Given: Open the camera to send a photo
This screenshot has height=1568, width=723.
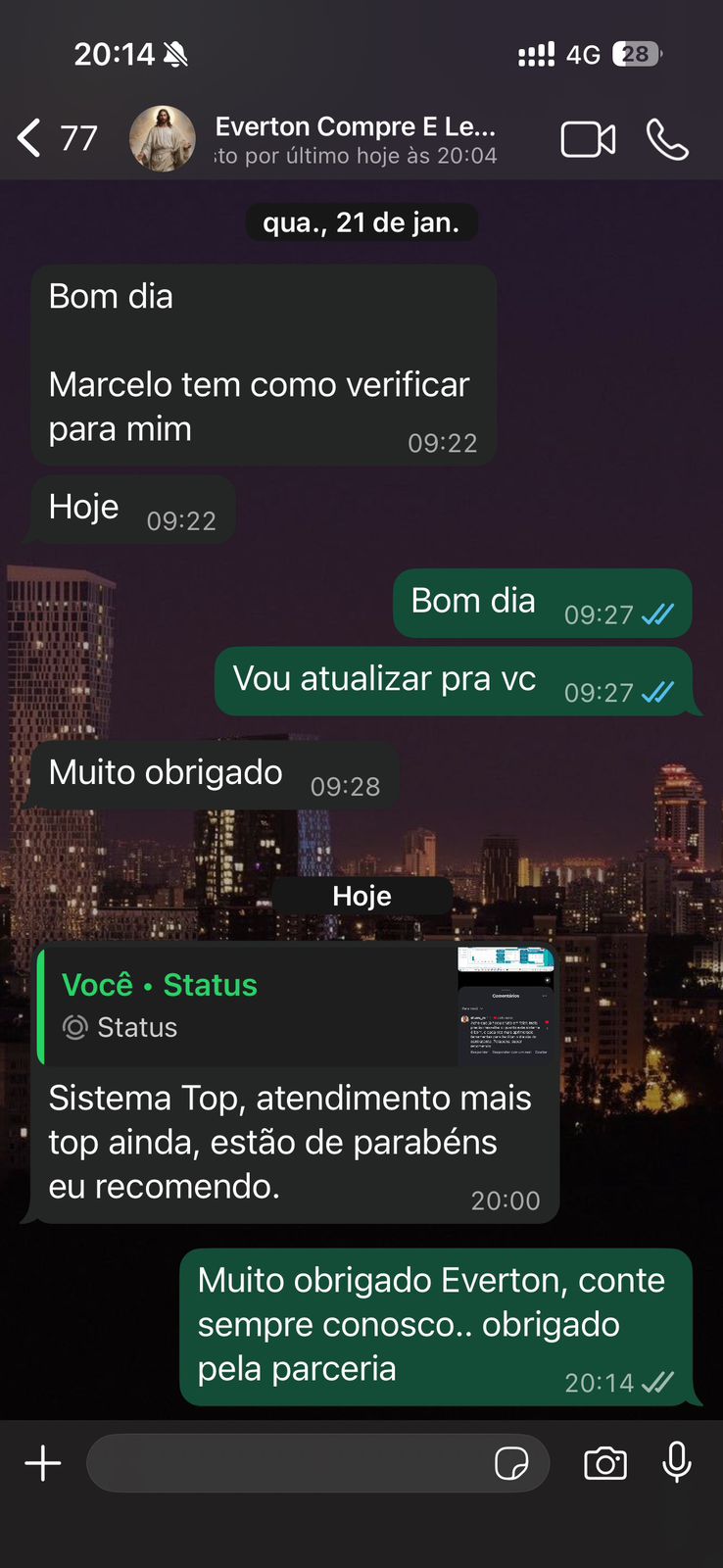Looking at the screenshot, I should point(604,1463).
